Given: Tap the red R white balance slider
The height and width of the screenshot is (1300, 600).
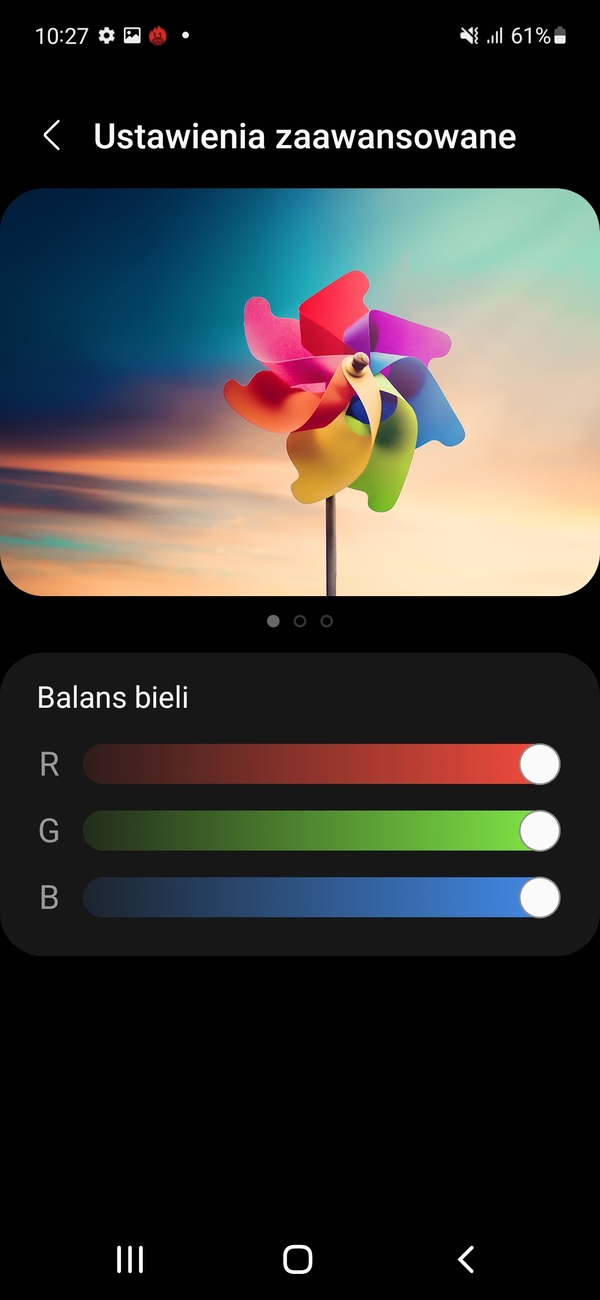Looking at the screenshot, I should pos(320,765).
